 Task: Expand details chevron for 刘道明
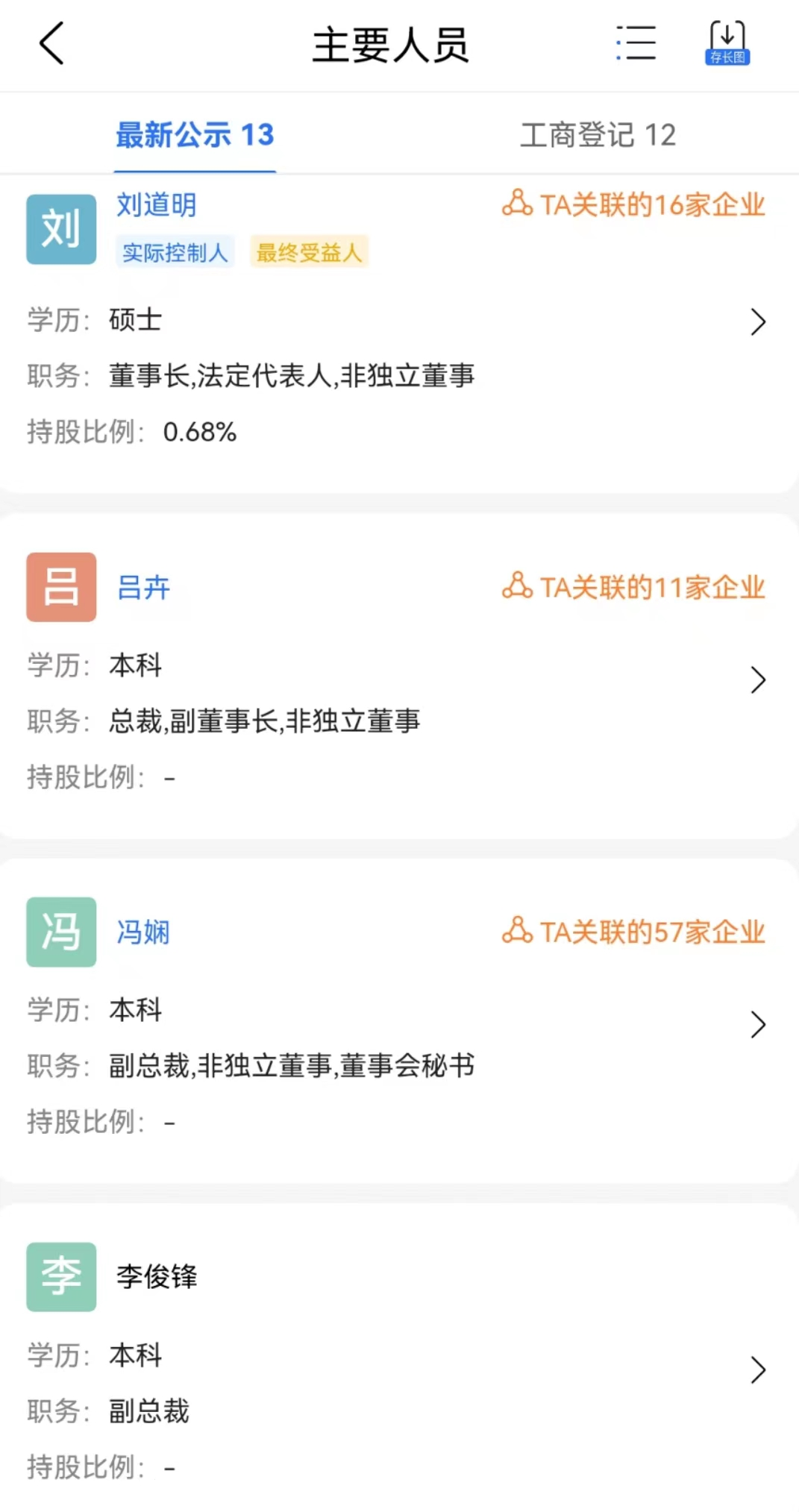758,322
